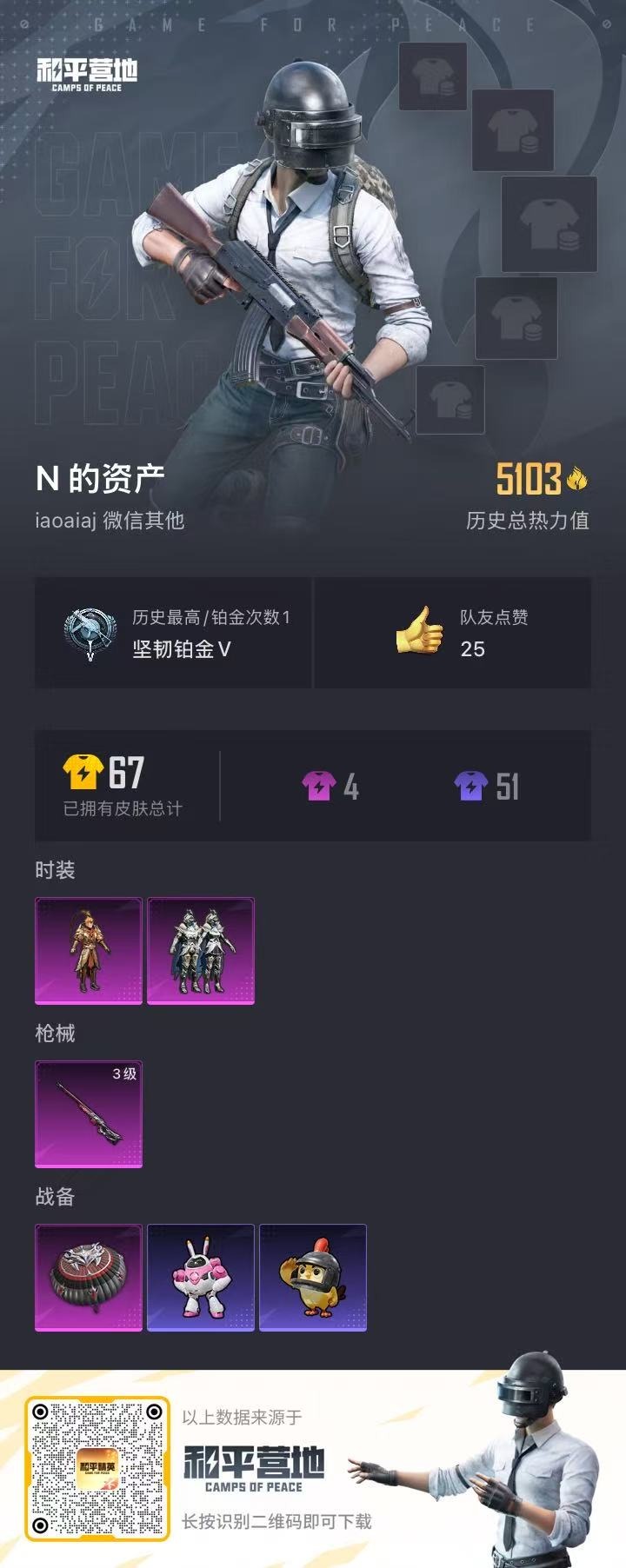Open the golden warrior outfit thumbnail
This screenshot has width=626, height=1568.
90,951
